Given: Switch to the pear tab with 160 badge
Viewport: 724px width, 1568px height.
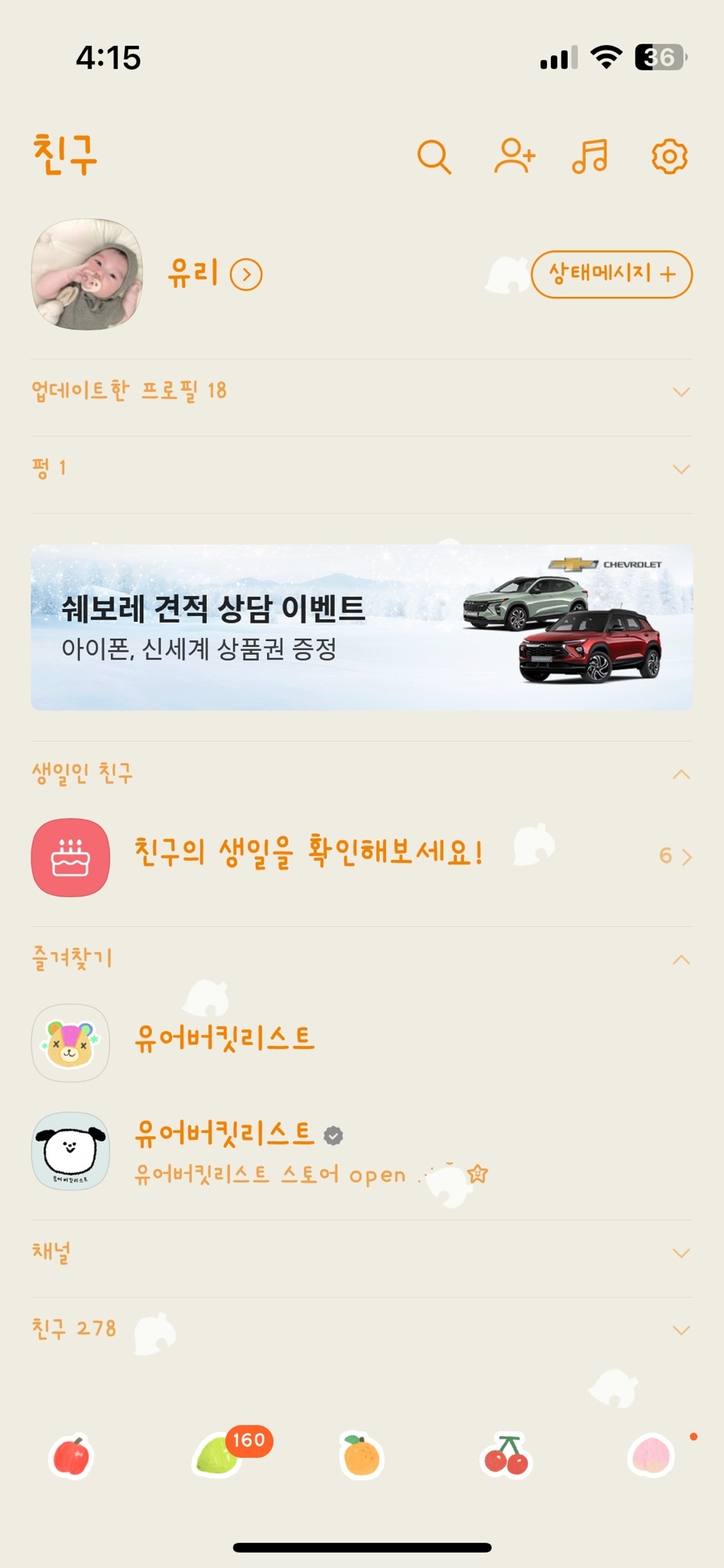Looking at the screenshot, I should click(219, 1456).
